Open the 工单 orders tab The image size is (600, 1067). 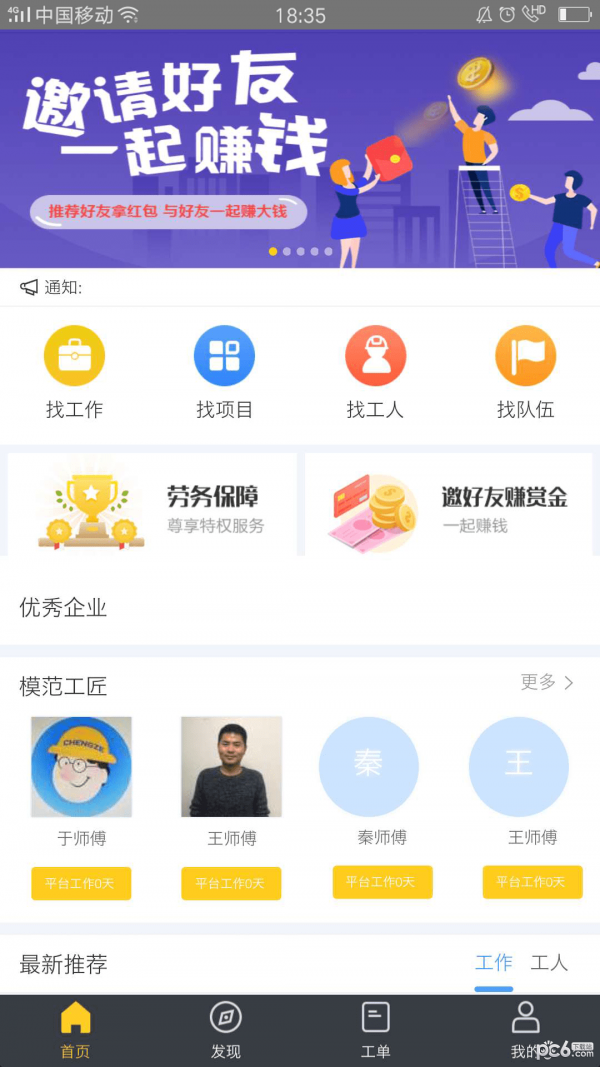click(x=375, y=1030)
